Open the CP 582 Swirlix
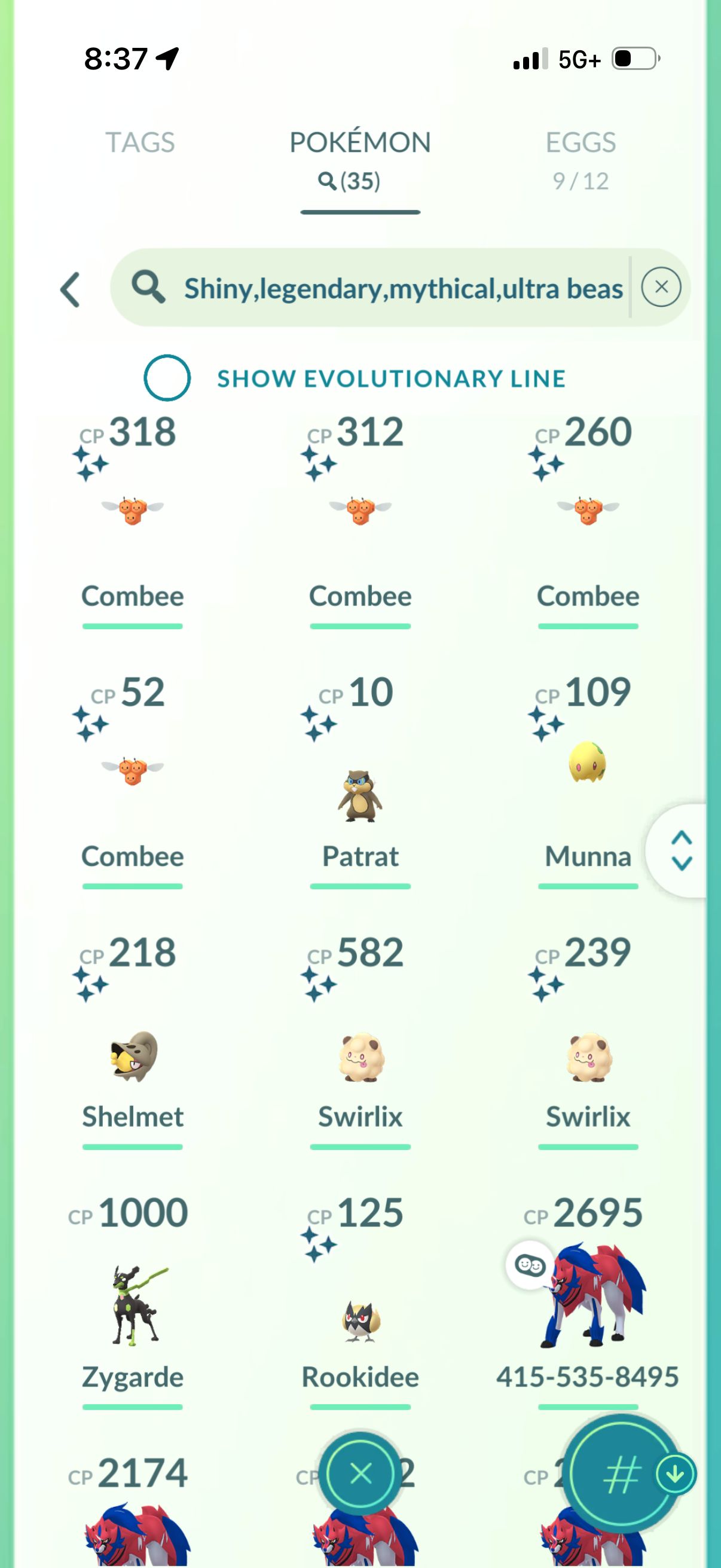 [x=360, y=1057]
